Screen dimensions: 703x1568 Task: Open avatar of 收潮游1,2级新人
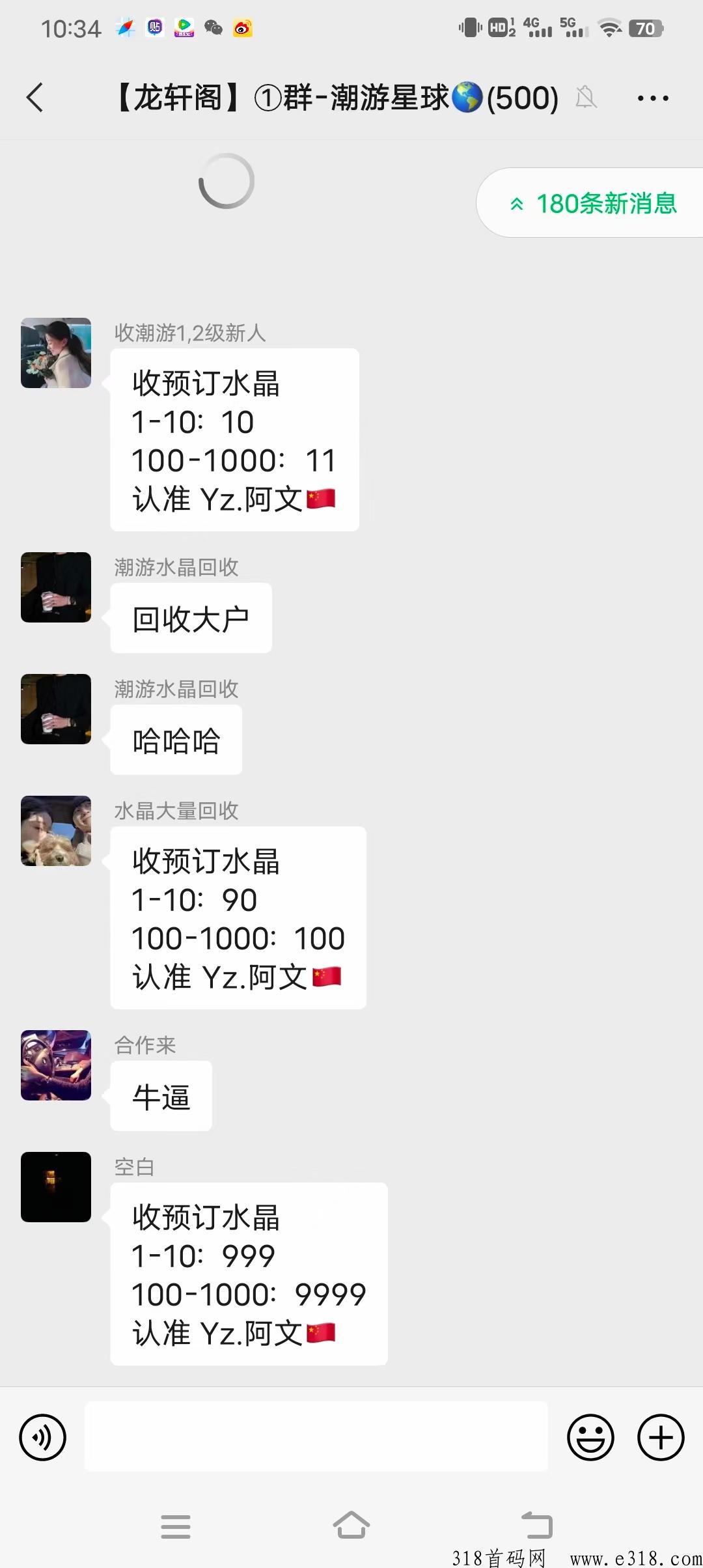pyautogui.click(x=56, y=353)
